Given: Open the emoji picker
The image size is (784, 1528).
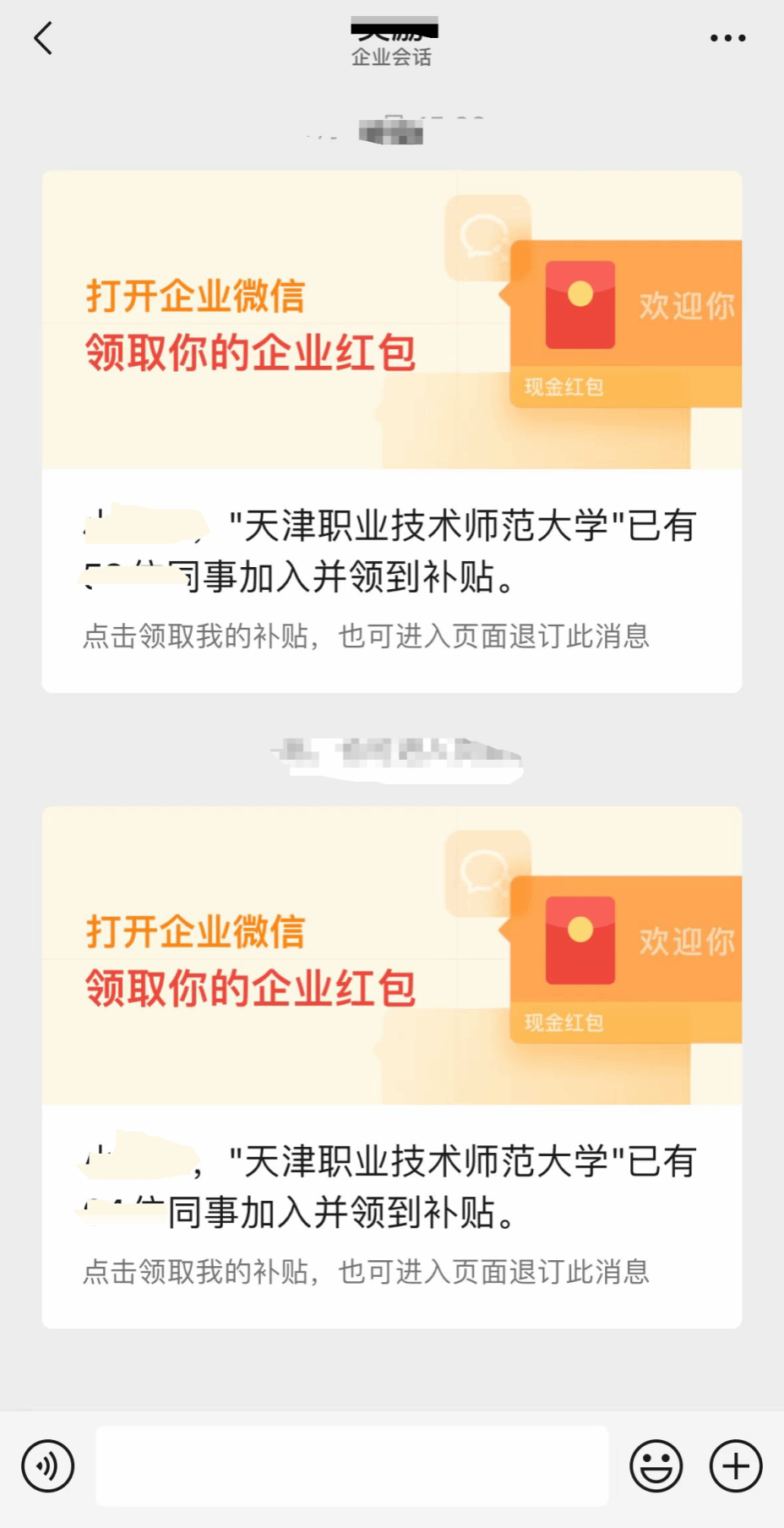Looking at the screenshot, I should click(x=656, y=1465).
